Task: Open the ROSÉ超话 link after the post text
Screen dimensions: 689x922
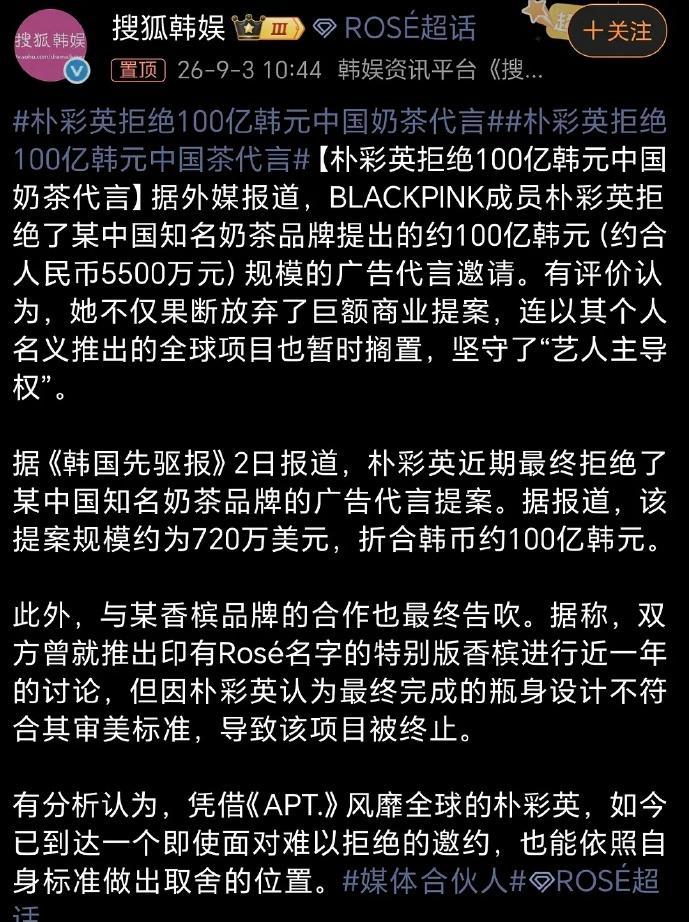Action: coord(593,880)
